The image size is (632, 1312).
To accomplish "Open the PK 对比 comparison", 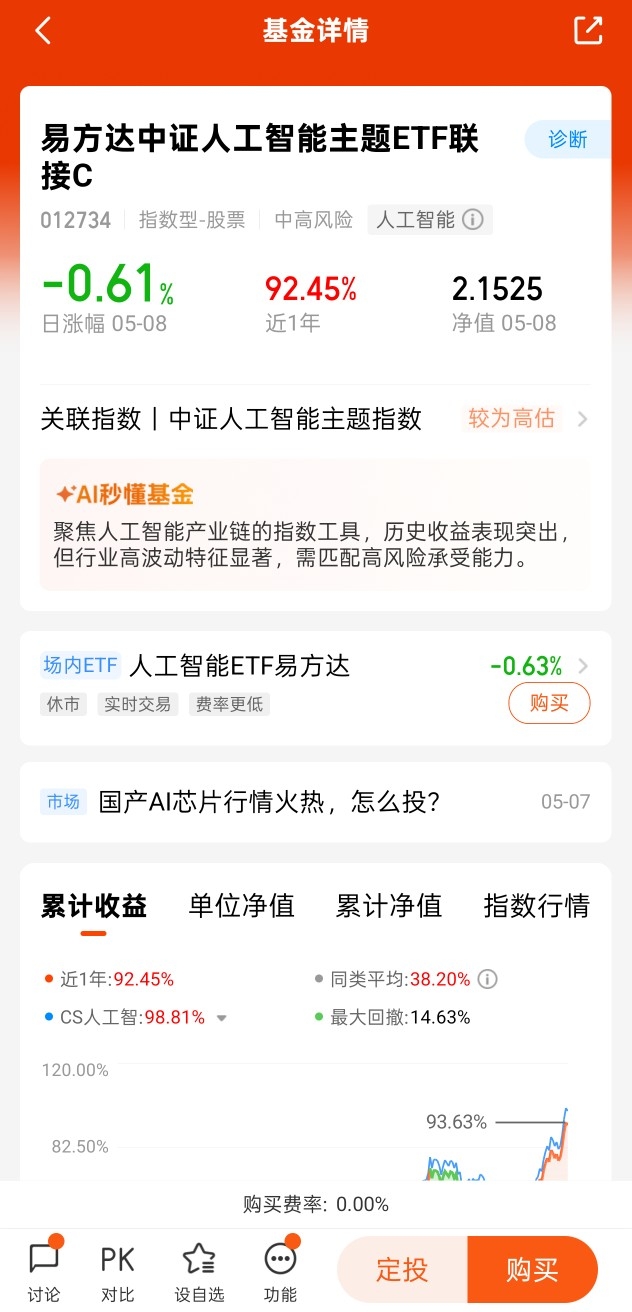I will 117,1272.
